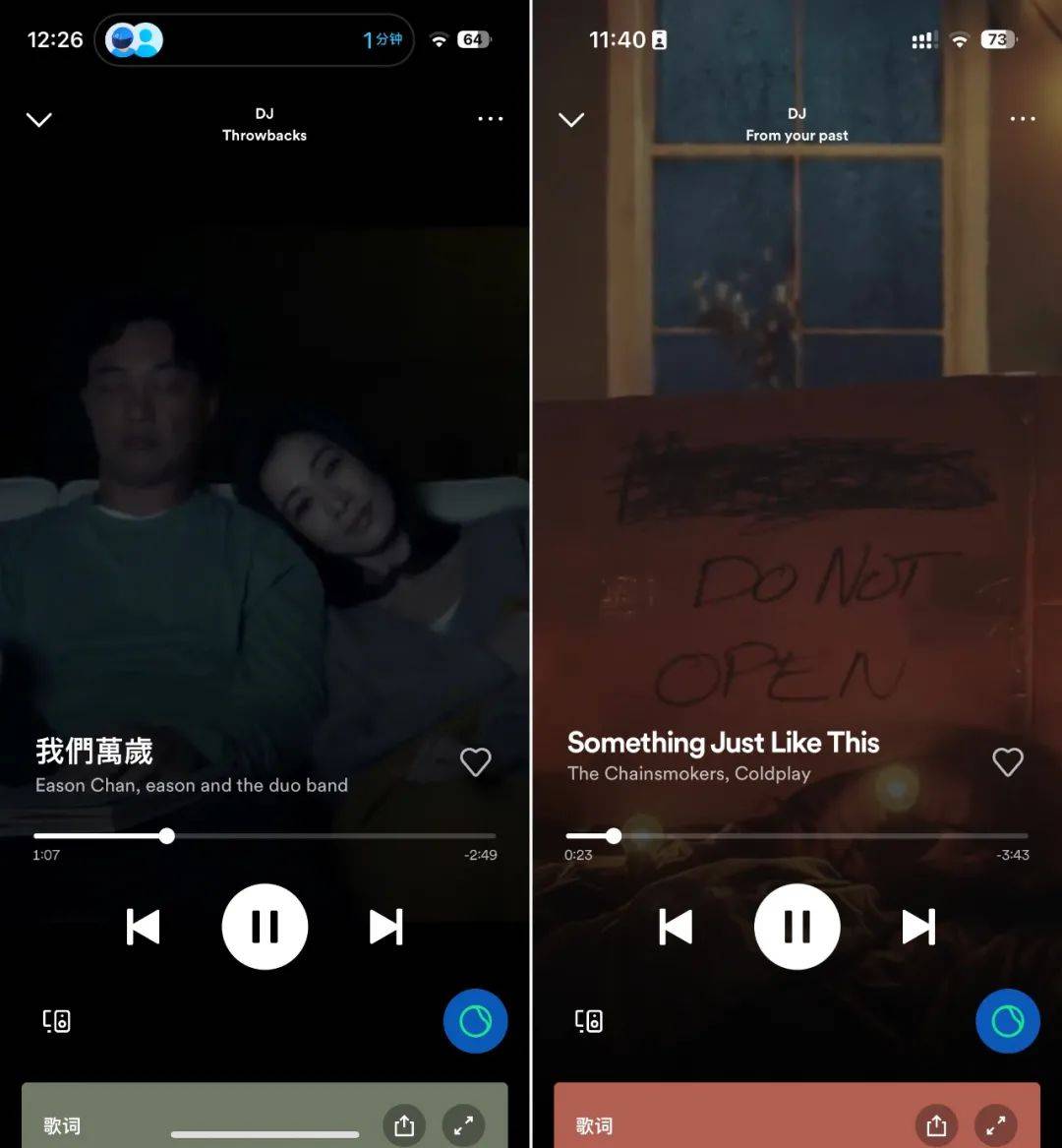The height and width of the screenshot is (1148, 1062).
Task: Pause Something Just Like This
Action: point(796,927)
